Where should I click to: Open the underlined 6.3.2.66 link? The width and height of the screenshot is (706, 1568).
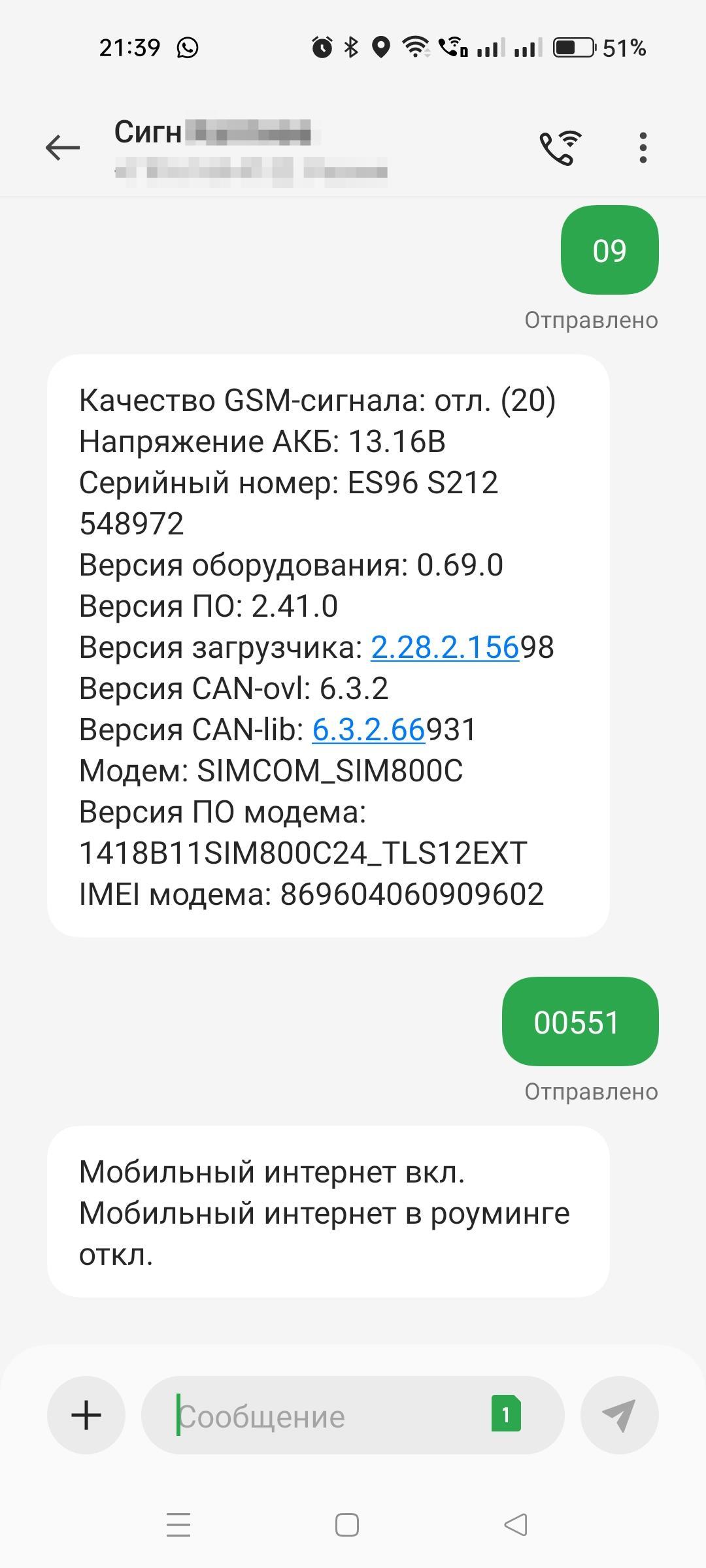[369, 730]
